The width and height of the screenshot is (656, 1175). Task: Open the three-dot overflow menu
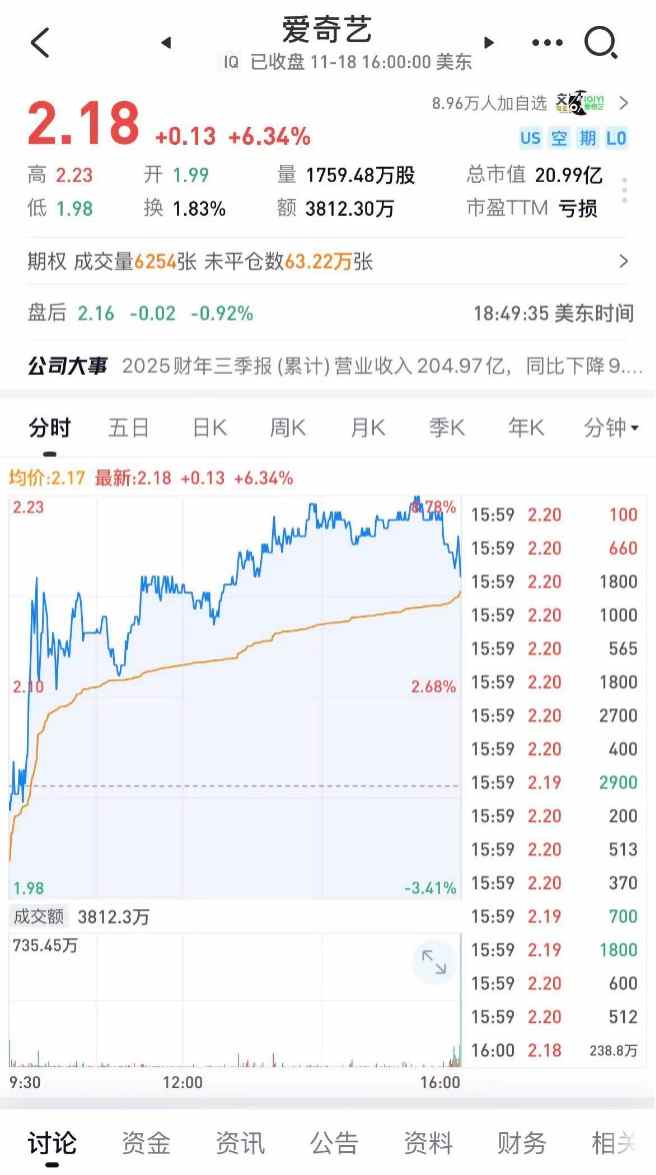point(547,43)
